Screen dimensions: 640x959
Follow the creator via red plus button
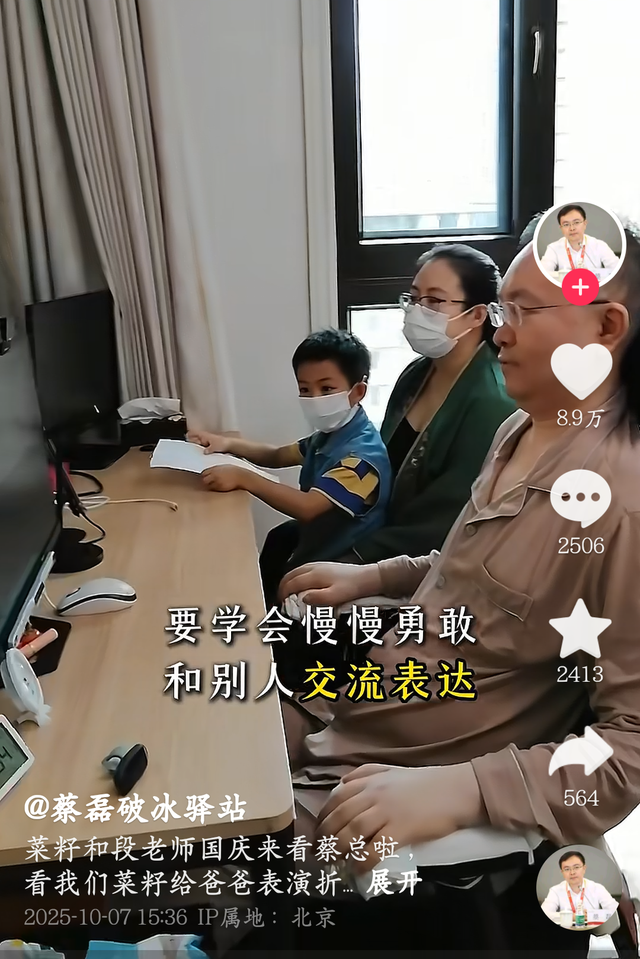tap(580, 287)
